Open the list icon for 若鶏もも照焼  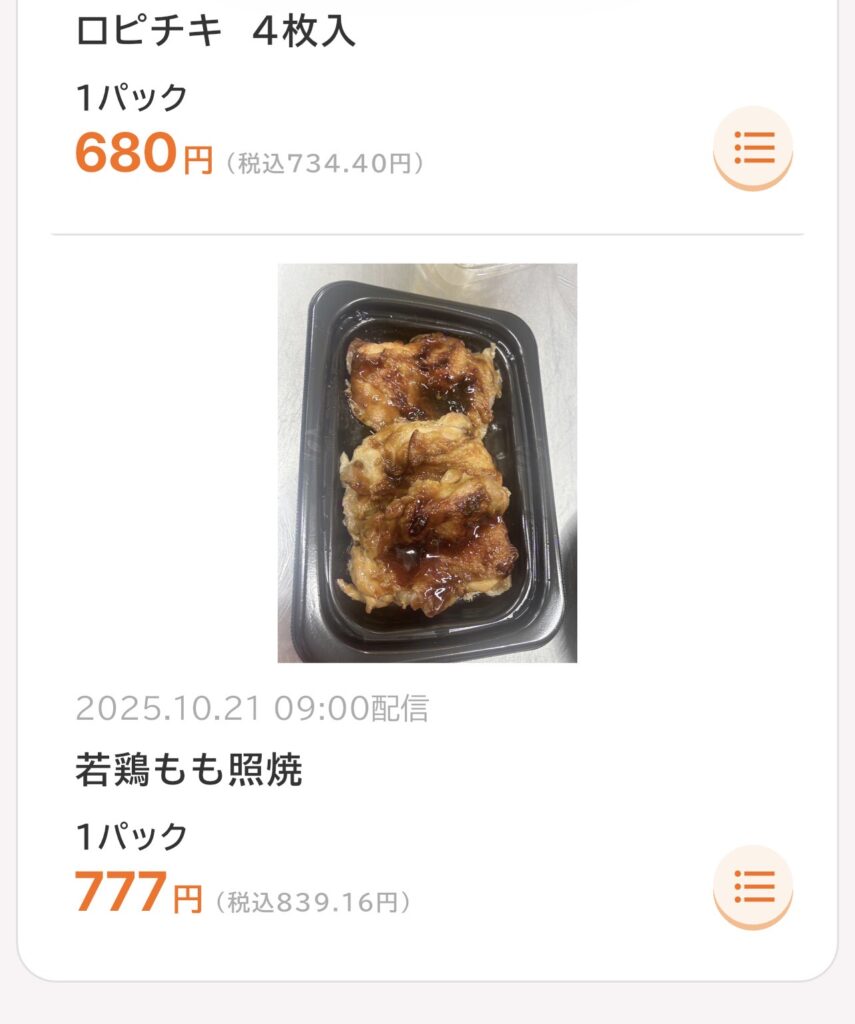click(x=753, y=886)
